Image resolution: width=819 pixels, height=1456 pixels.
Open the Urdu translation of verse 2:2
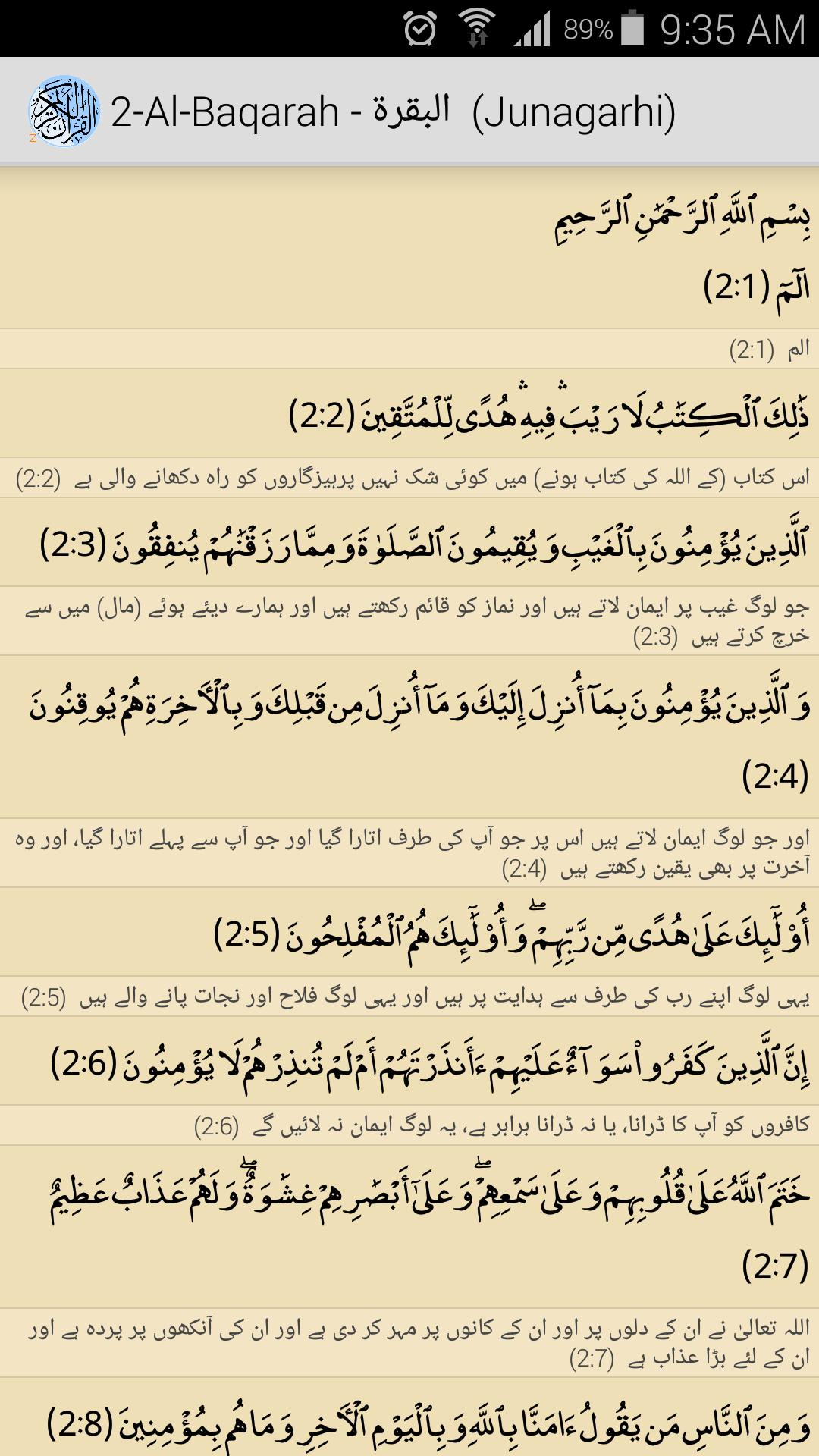(413, 479)
